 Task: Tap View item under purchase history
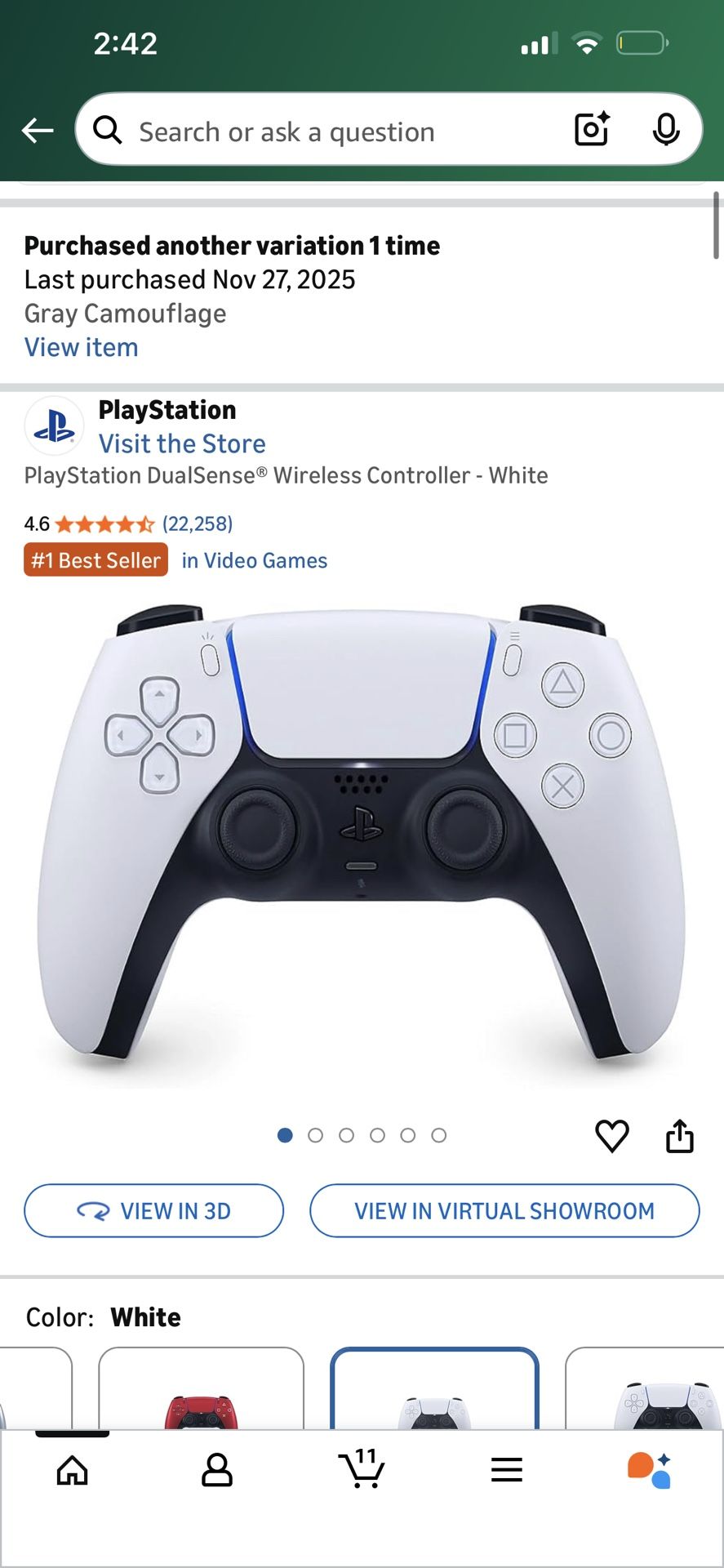click(x=81, y=347)
